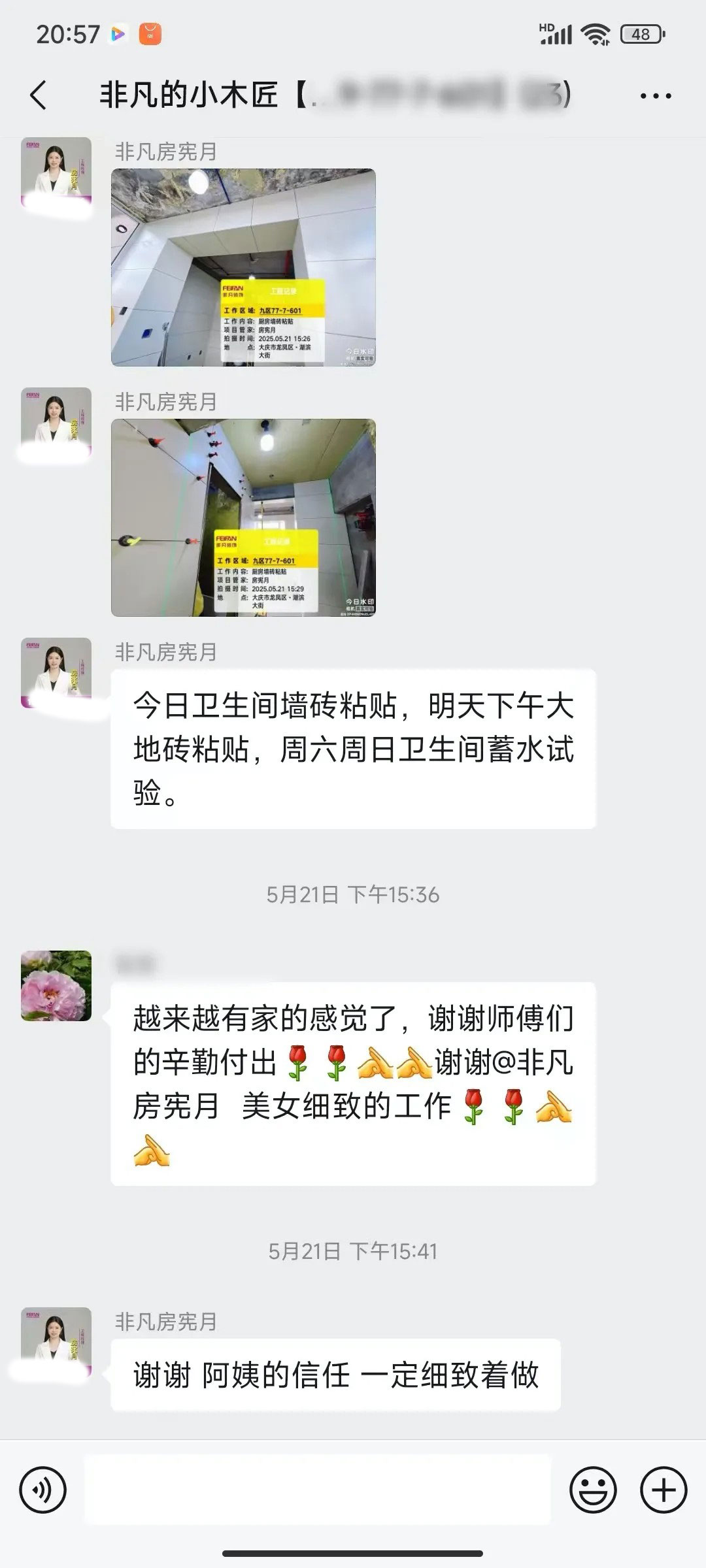Image resolution: width=706 pixels, height=1568 pixels.
Task: Go back from the group chat
Action: 39,95
